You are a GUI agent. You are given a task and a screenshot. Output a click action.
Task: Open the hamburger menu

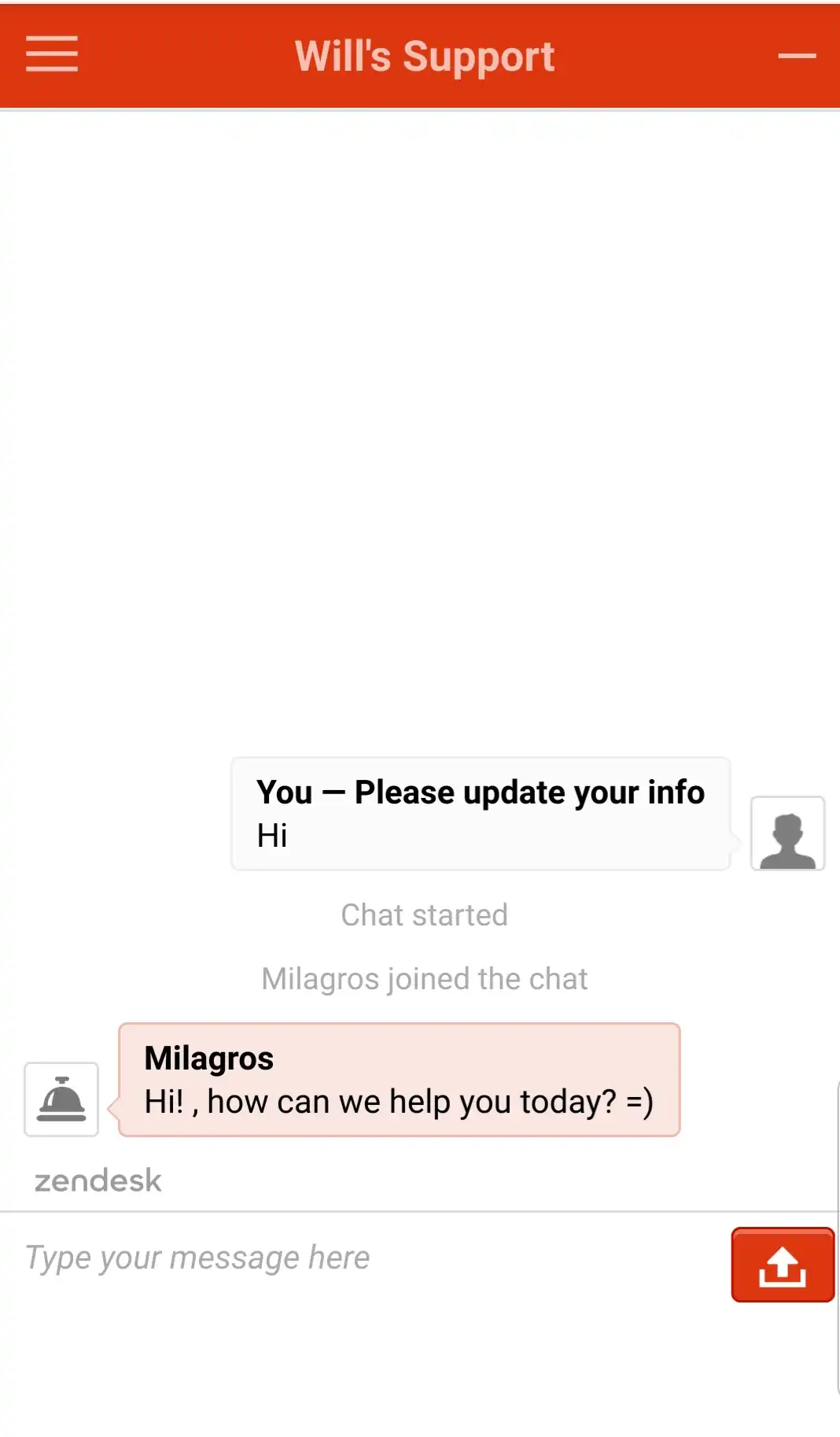pyautogui.click(x=52, y=54)
